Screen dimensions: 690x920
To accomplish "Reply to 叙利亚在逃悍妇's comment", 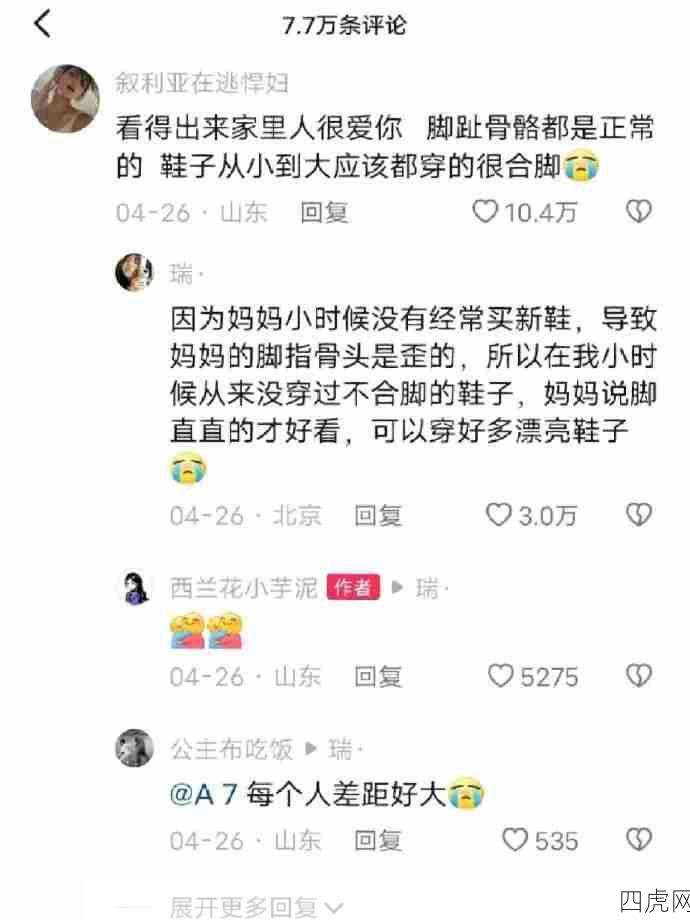I will coord(324,212).
